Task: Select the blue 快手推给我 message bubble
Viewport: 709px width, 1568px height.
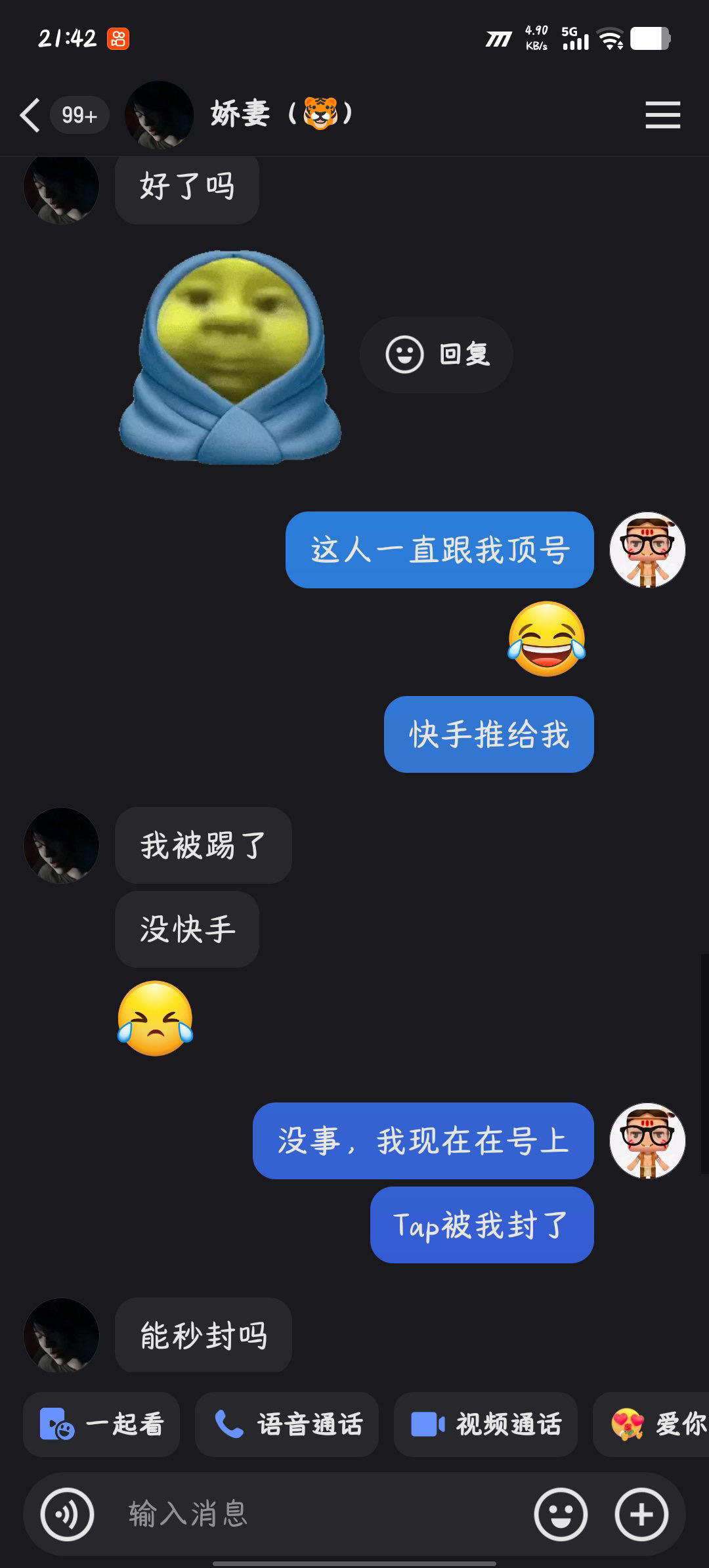Action: click(488, 735)
